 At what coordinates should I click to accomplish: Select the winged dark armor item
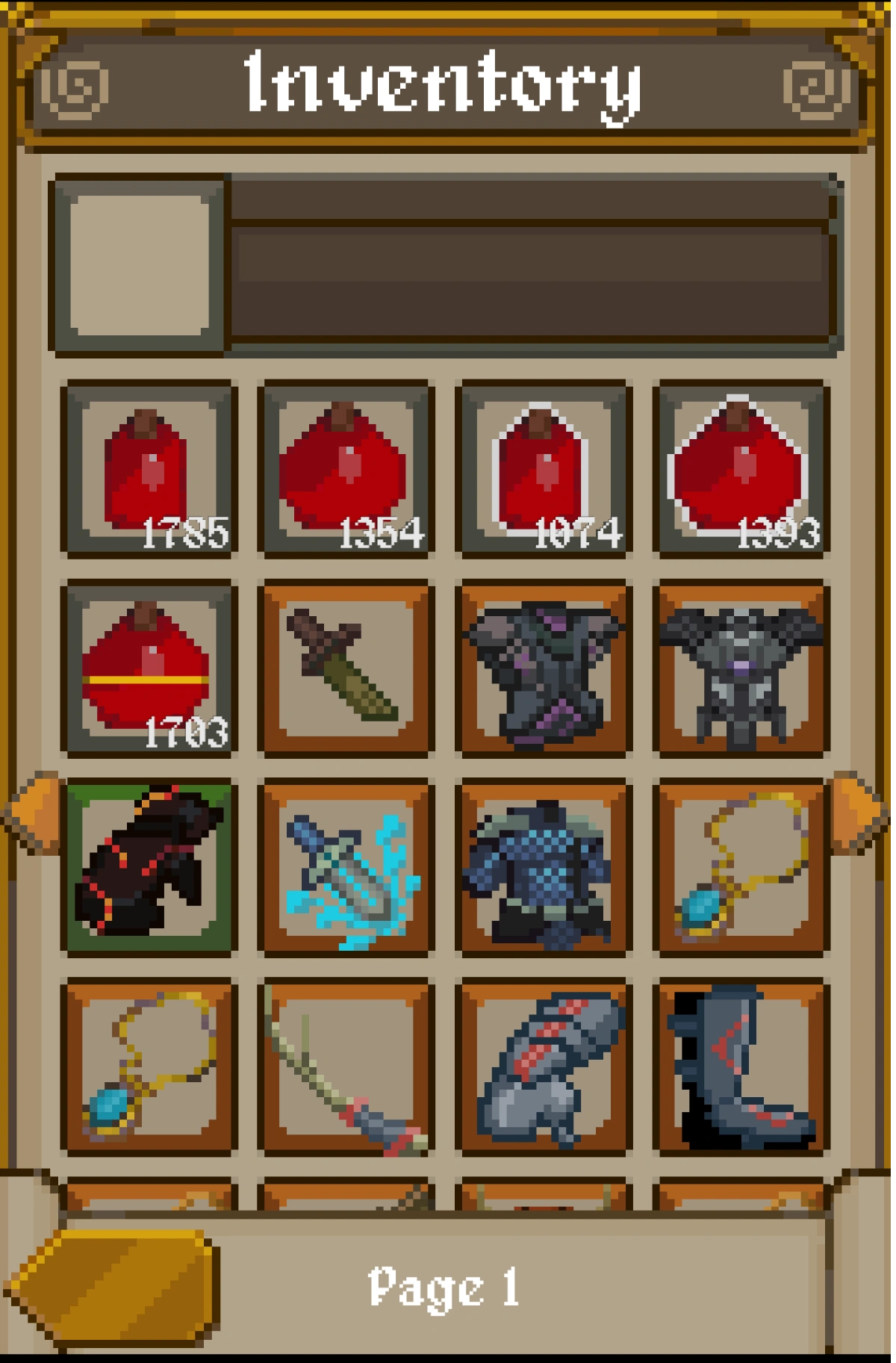[x=741, y=668]
